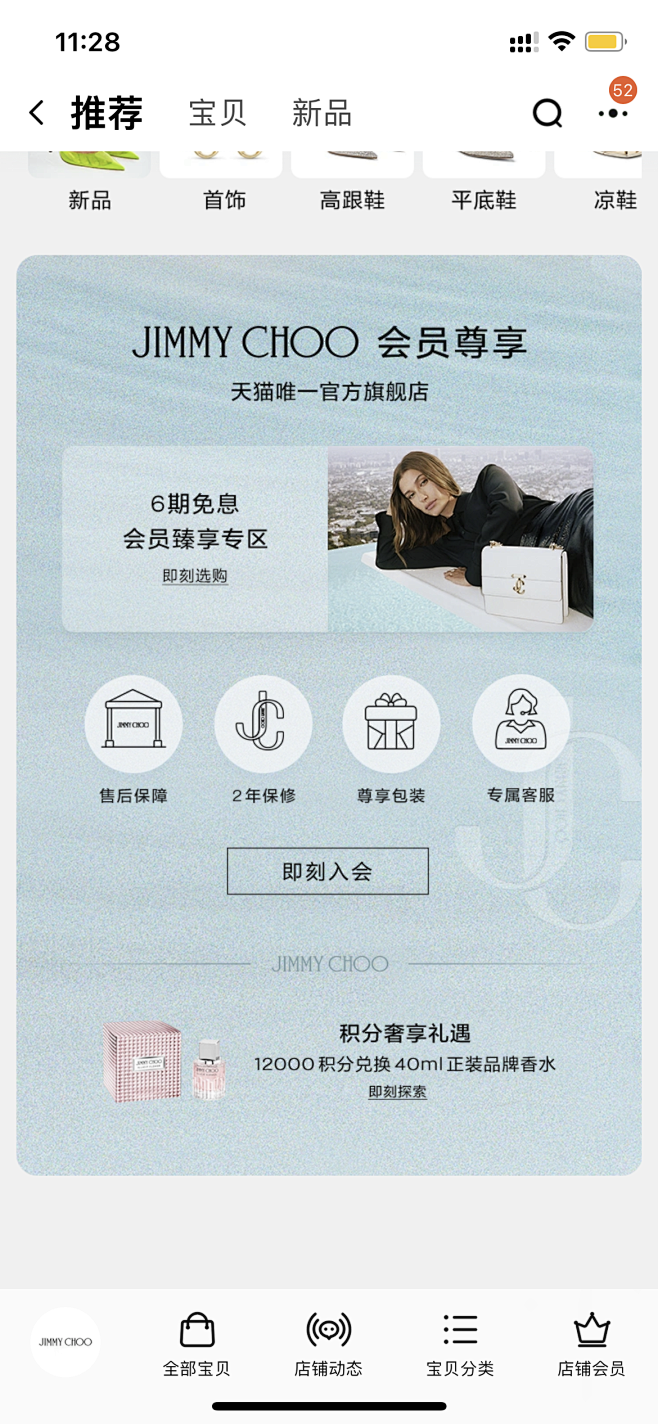
Task: Tap the 即刻探索 link
Action: (x=397, y=1092)
